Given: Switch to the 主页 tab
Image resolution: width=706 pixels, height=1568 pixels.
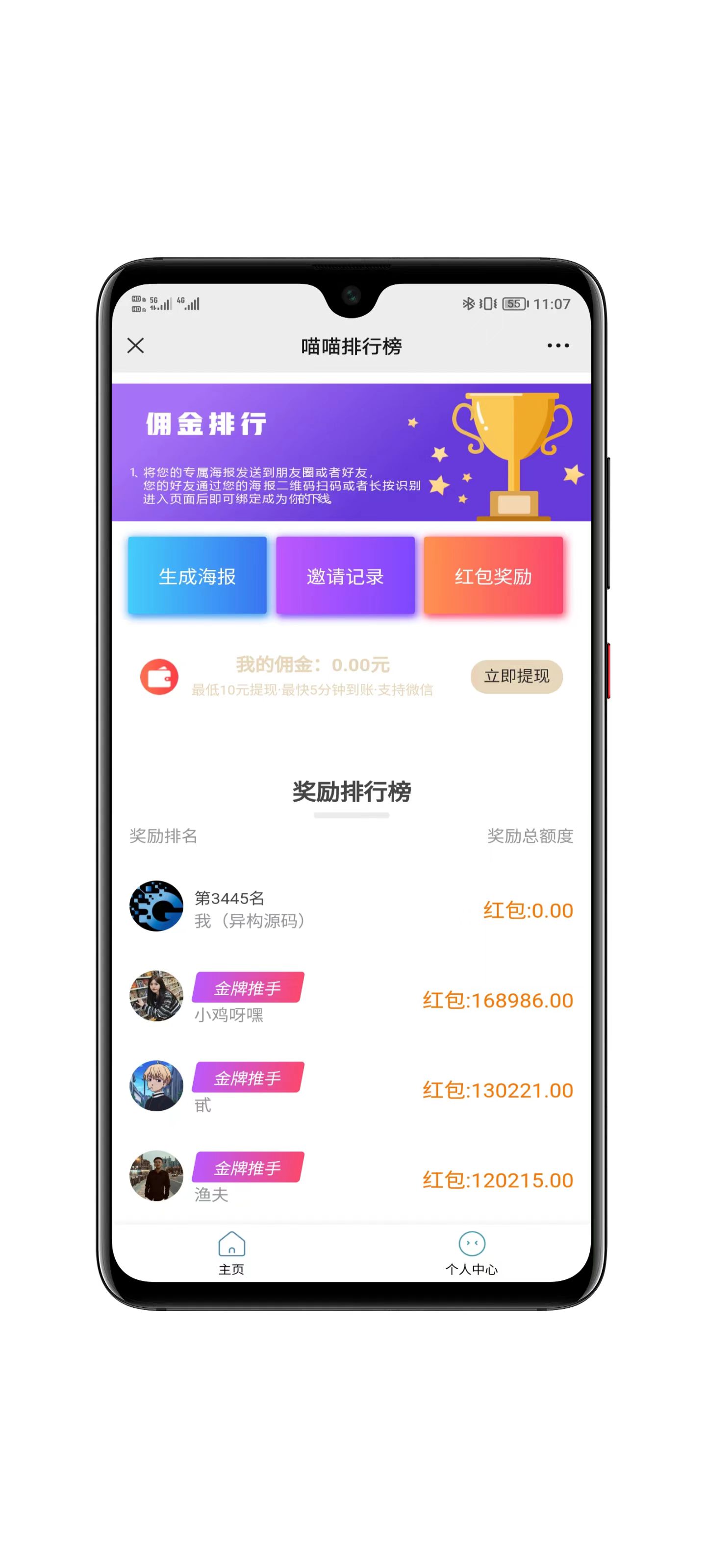Looking at the screenshot, I should tap(231, 1253).
